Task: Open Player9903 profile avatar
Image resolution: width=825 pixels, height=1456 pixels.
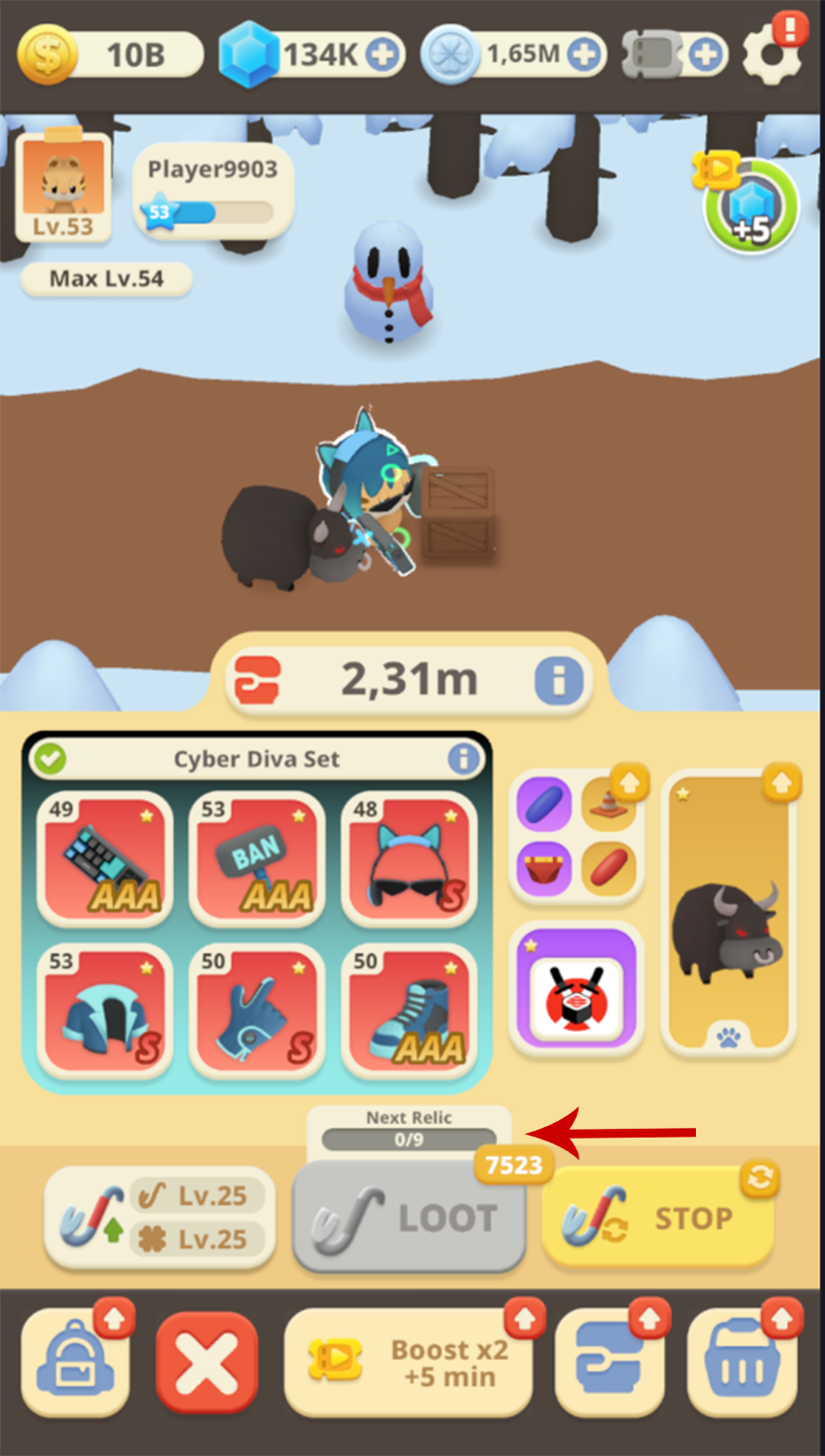Action: coord(63,186)
